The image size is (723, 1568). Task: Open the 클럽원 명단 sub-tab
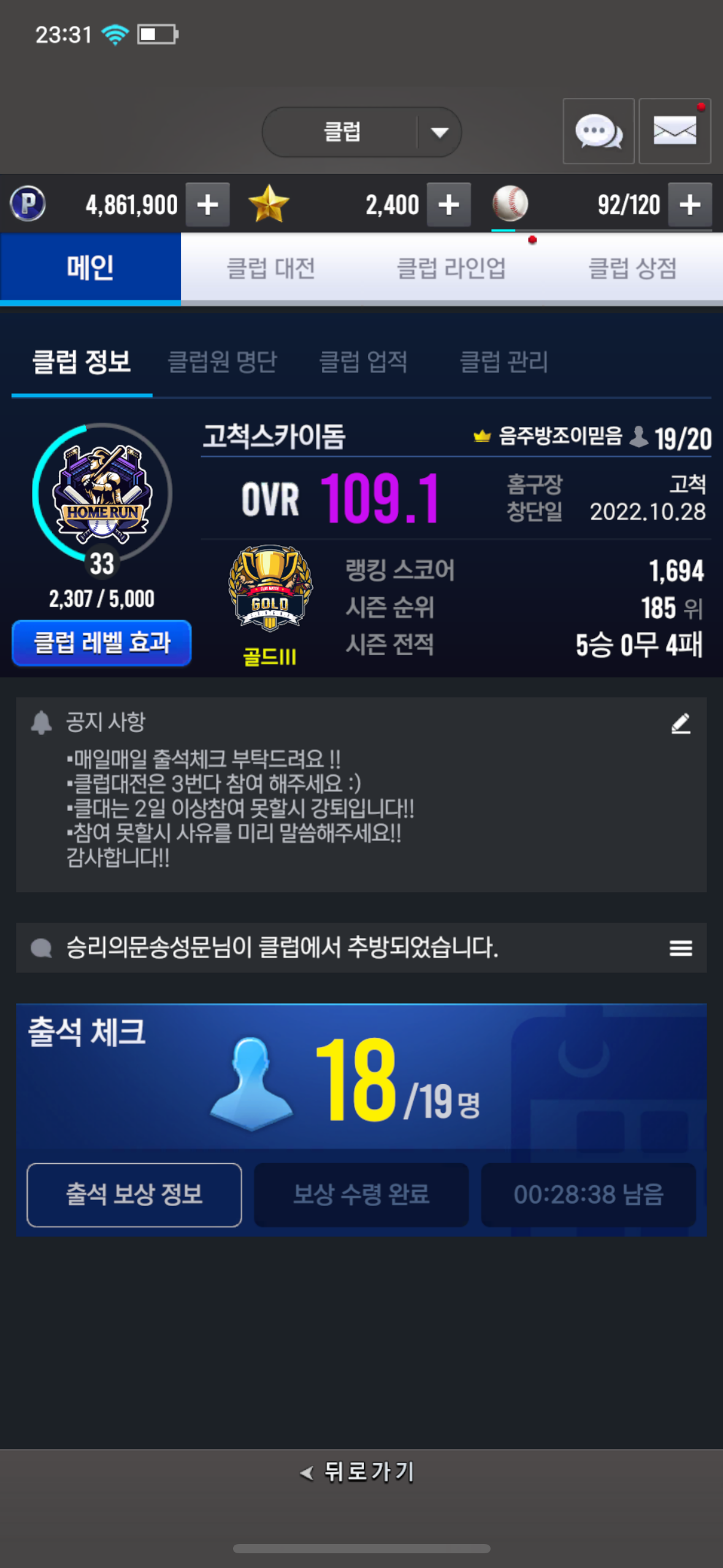223,361
